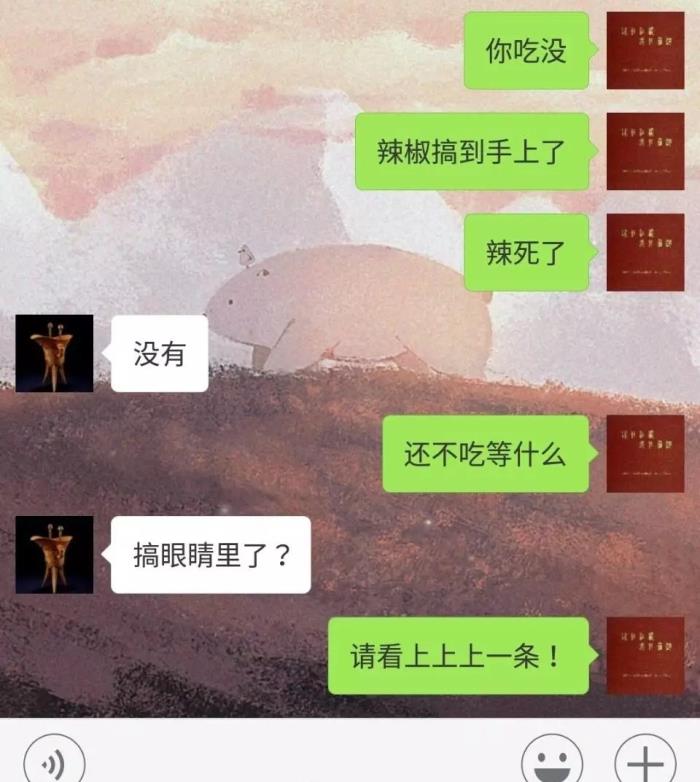Image resolution: width=700 pixels, height=782 pixels.
Task: Open the emoji sticker panel
Action: point(552,764)
